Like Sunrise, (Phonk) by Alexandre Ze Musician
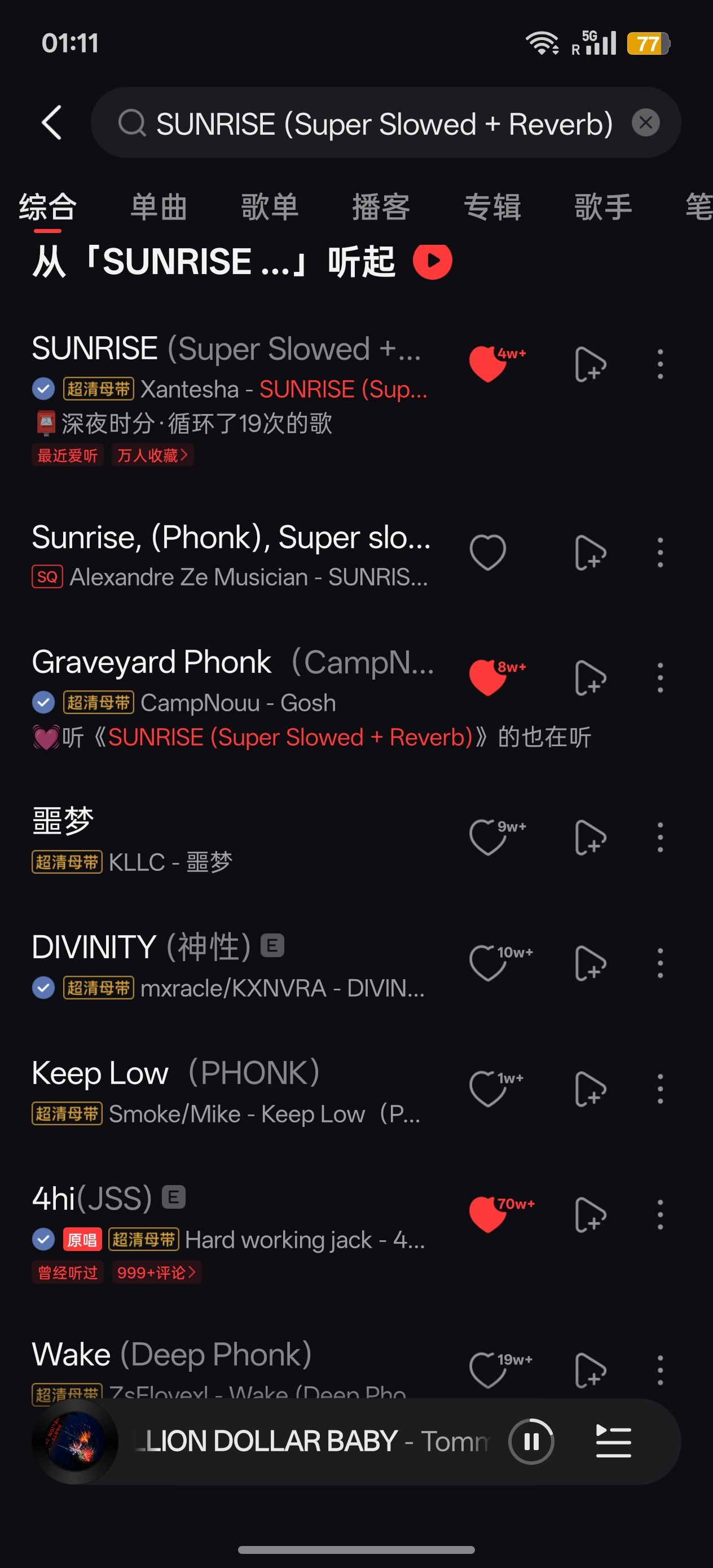This screenshot has width=713, height=1568. (x=488, y=553)
